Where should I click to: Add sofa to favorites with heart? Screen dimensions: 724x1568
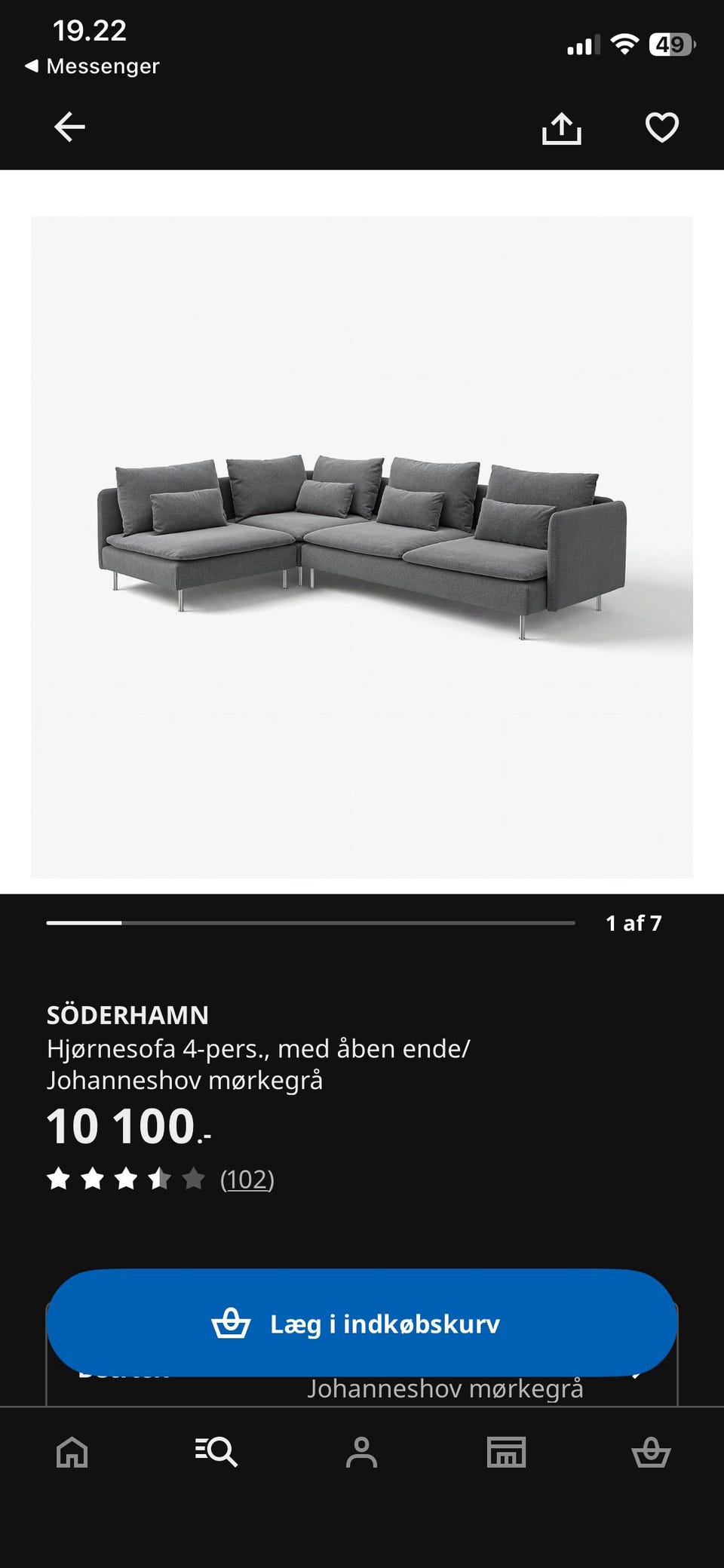(662, 127)
